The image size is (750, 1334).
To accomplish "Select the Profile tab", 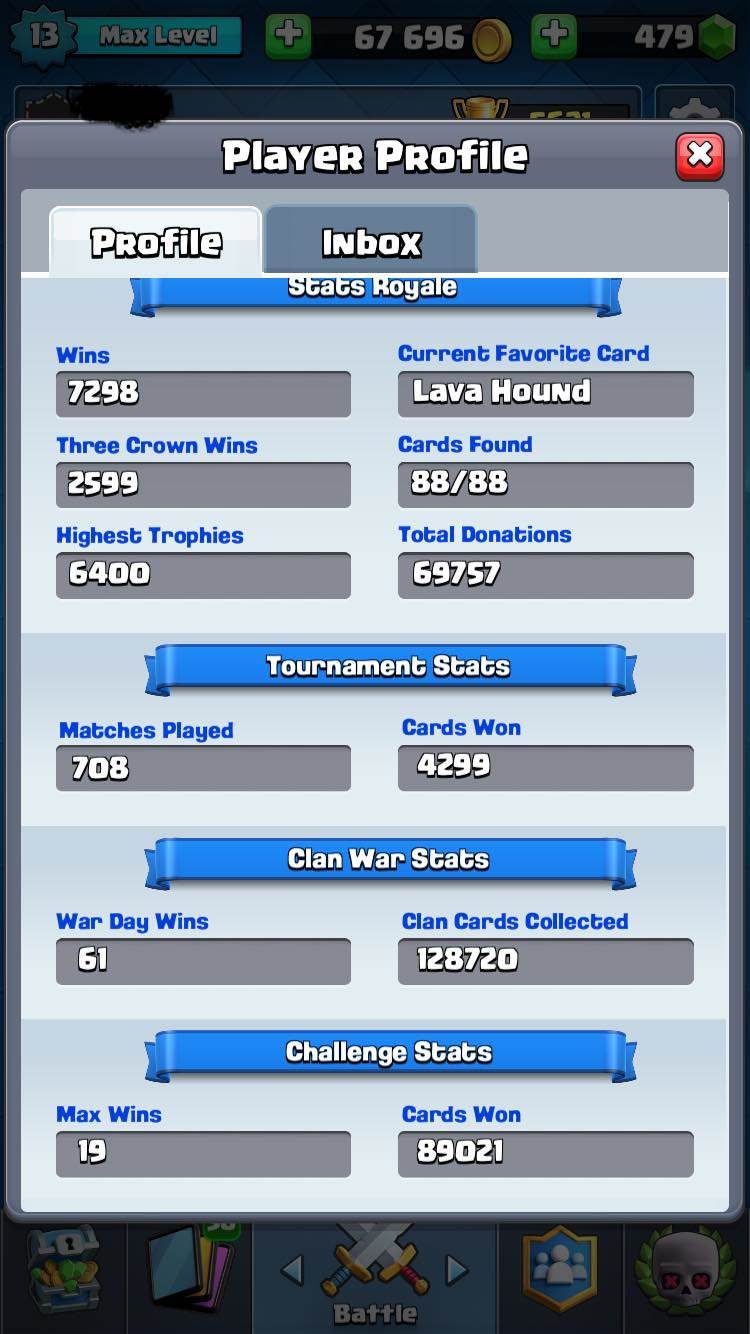I will pyautogui.click(x=156, y=241).
